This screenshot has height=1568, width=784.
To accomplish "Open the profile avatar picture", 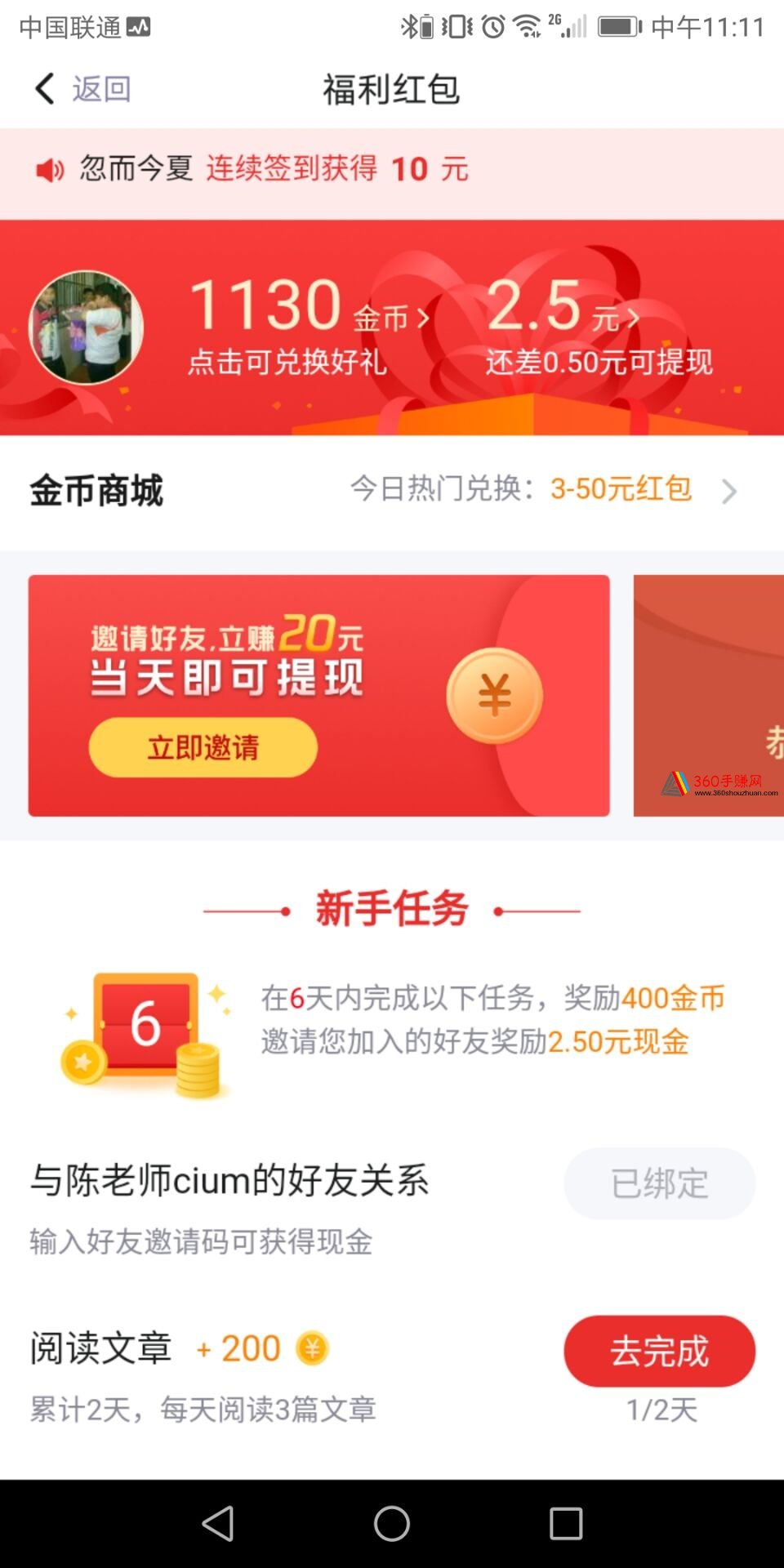I will click(86, 327).
